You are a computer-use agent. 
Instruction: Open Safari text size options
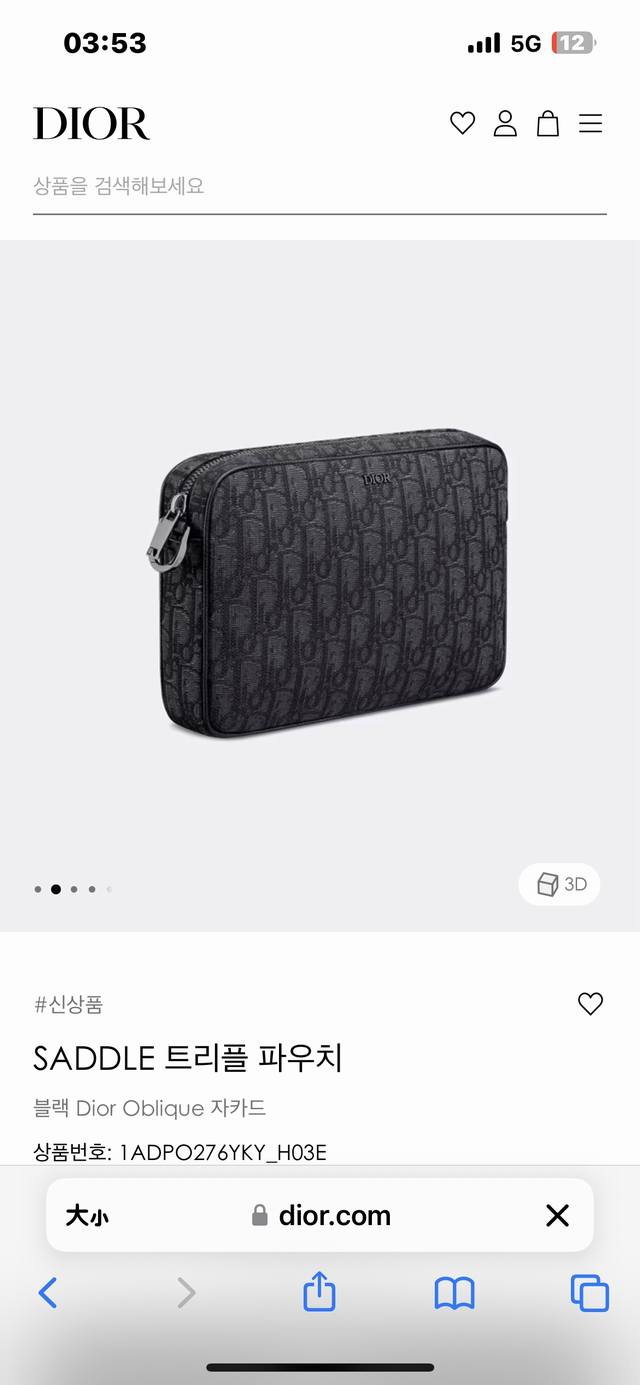click(87, 1215)
